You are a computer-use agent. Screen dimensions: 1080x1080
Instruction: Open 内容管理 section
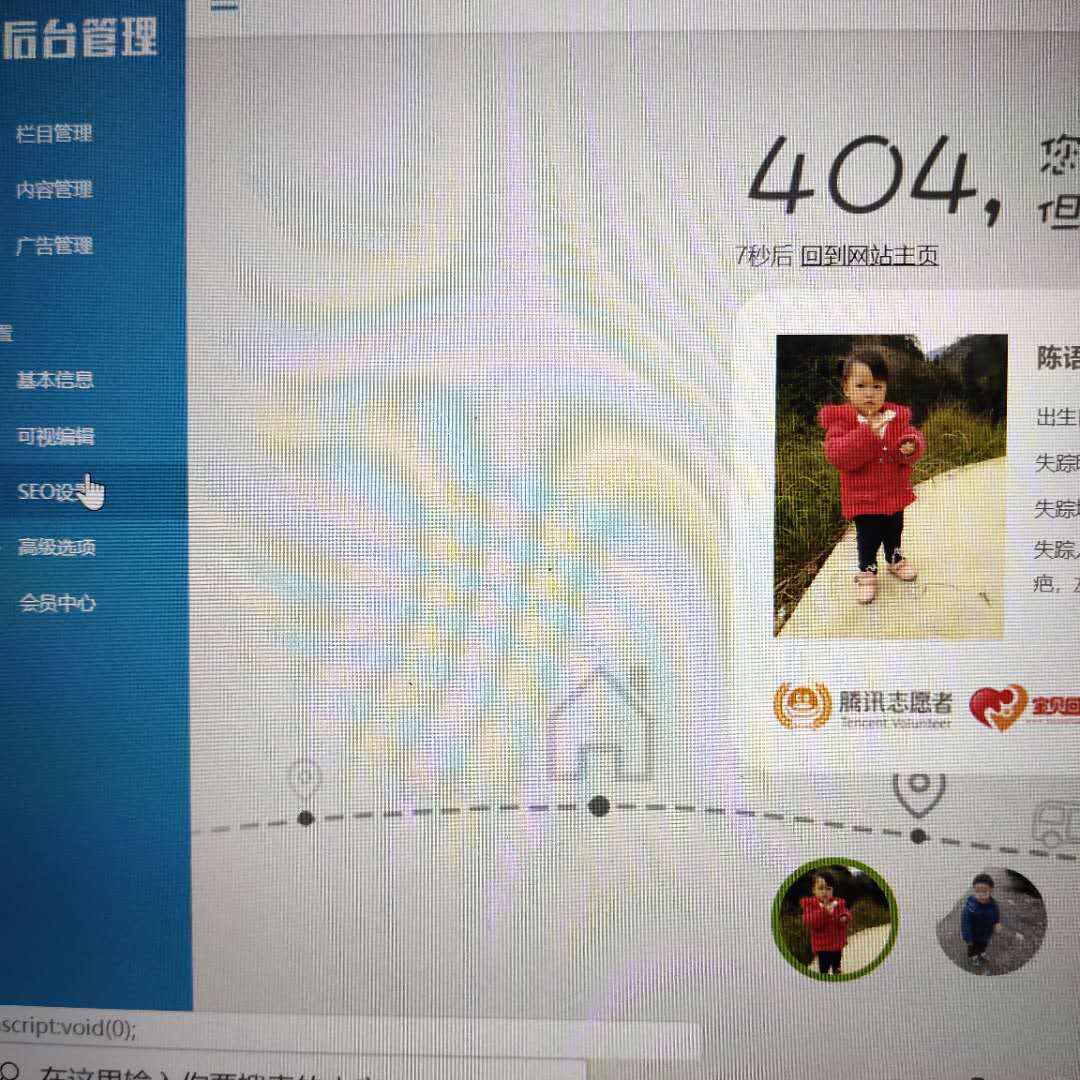54,190
